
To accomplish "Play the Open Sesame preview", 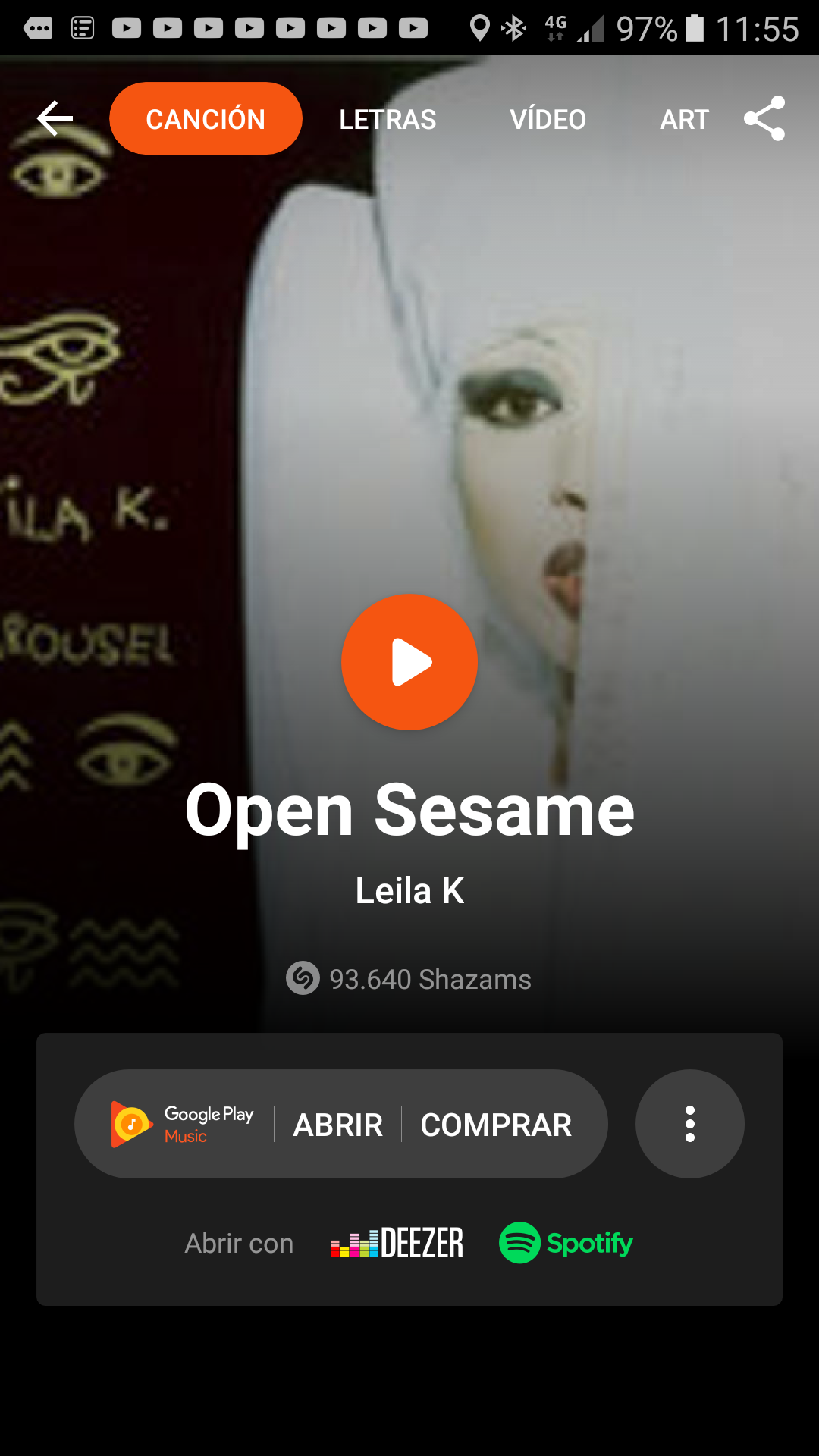I will point(409,662).
